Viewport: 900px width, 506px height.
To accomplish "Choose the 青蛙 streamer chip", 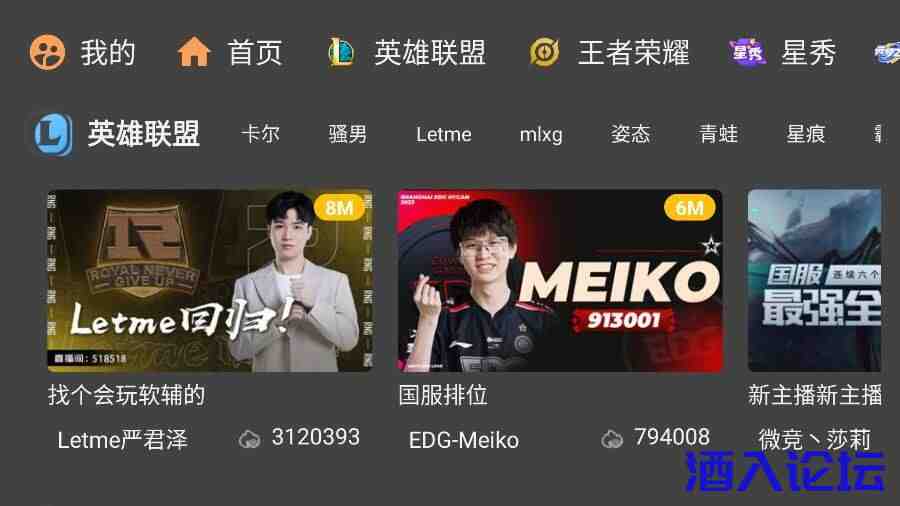I will point(718,134).
